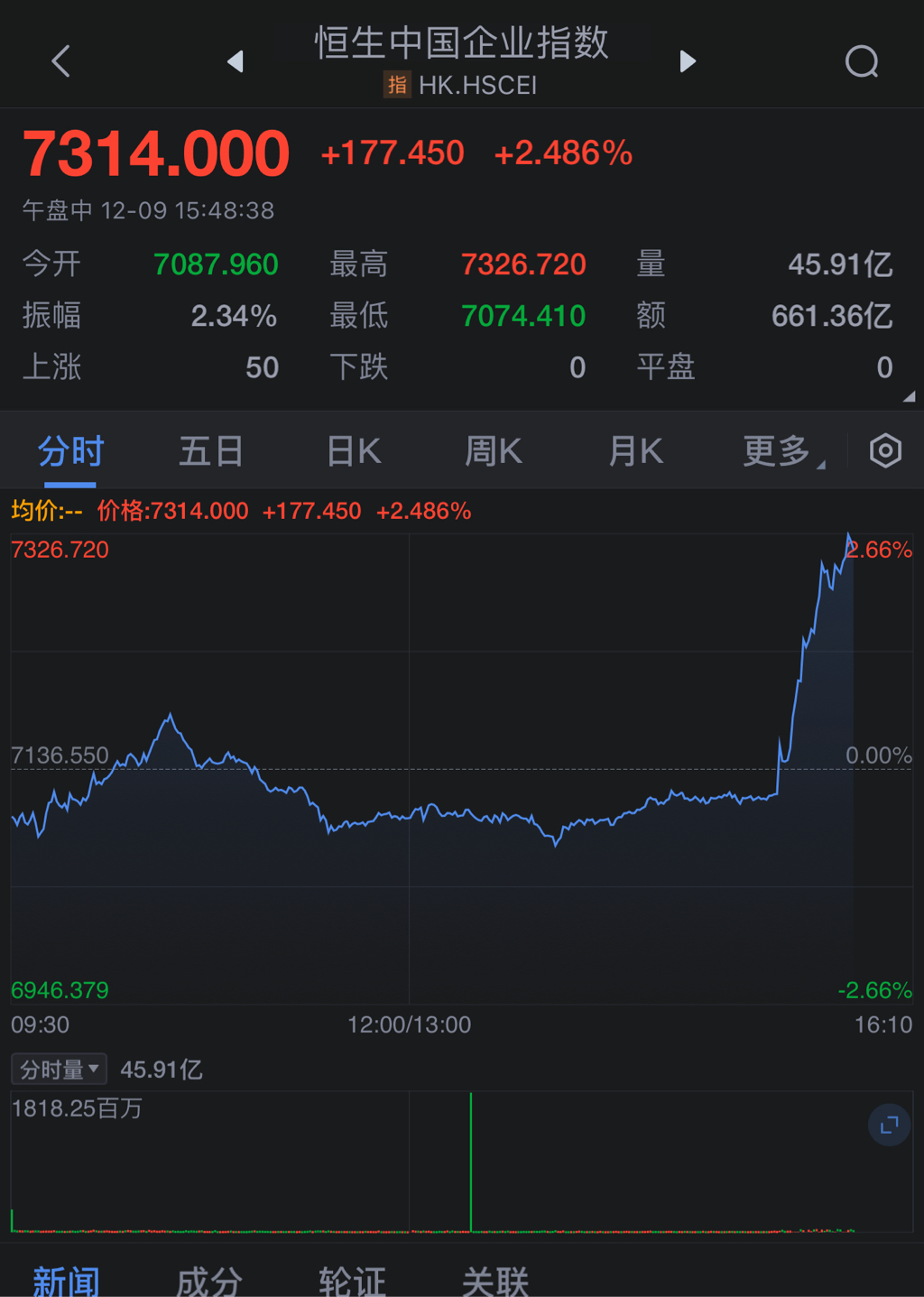Expand the quote details corner arrow
This screenshot has height=1297, width=924.
pyautogui.click(x=909, y=396)
